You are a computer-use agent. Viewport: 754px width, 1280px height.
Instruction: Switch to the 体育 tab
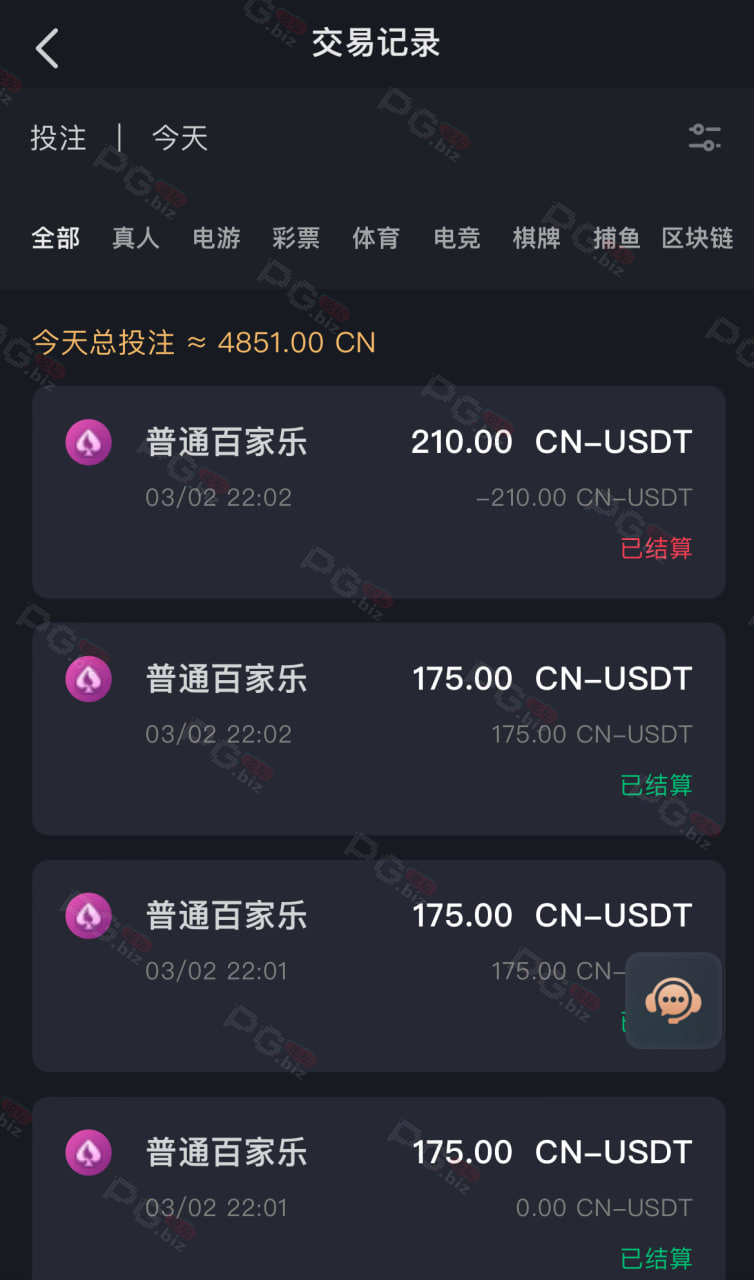click(x=376, y=238)
